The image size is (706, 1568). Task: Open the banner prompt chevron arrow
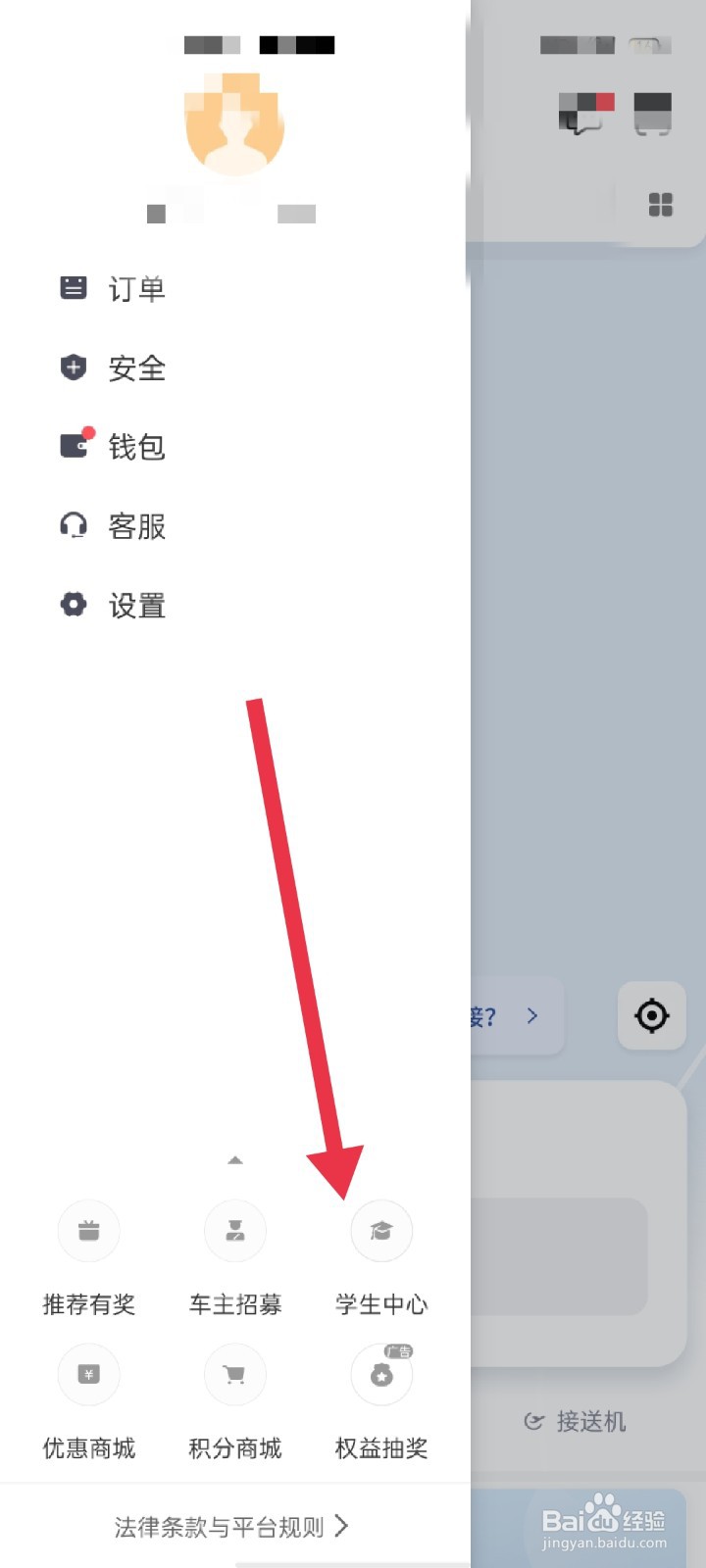point(532,1016)
